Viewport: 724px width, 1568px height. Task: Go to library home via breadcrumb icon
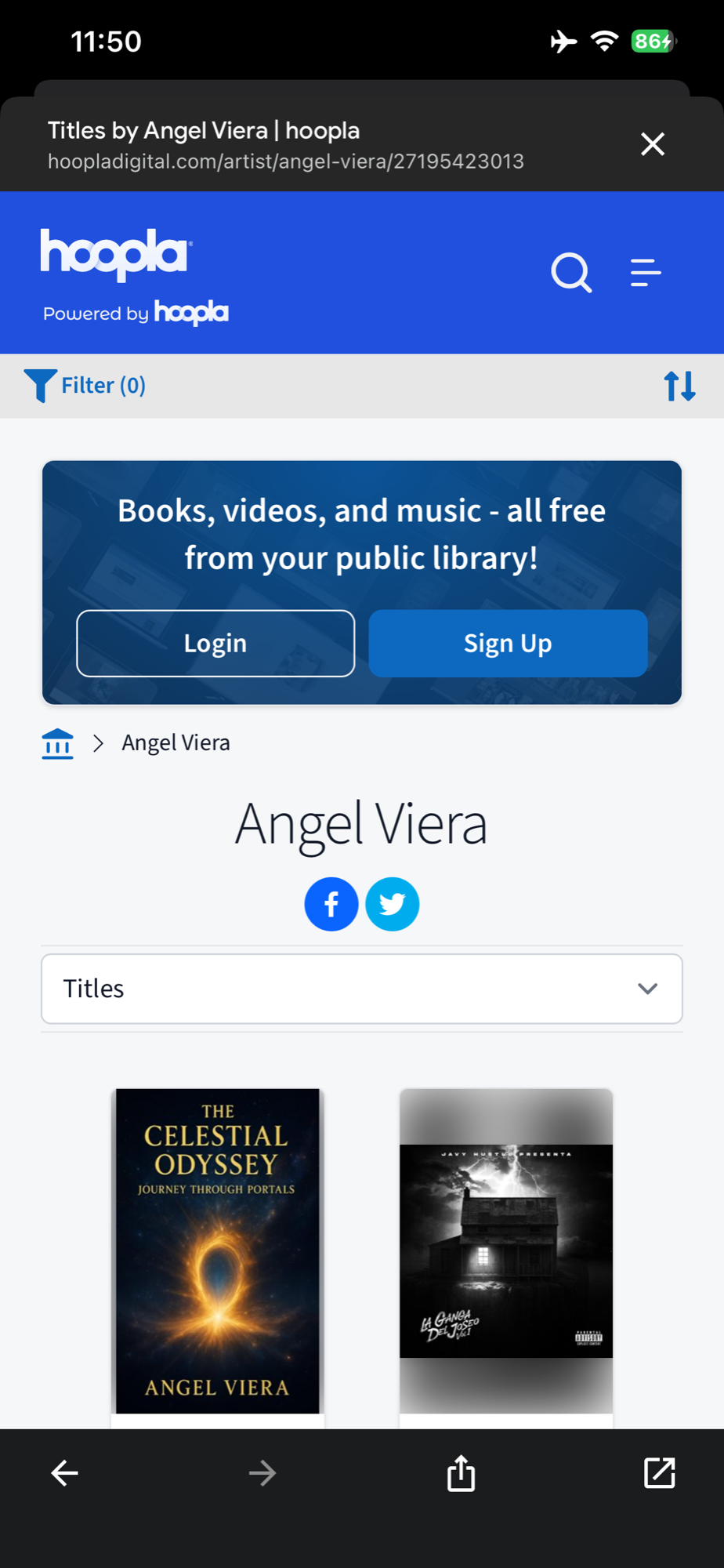[57, 743]
